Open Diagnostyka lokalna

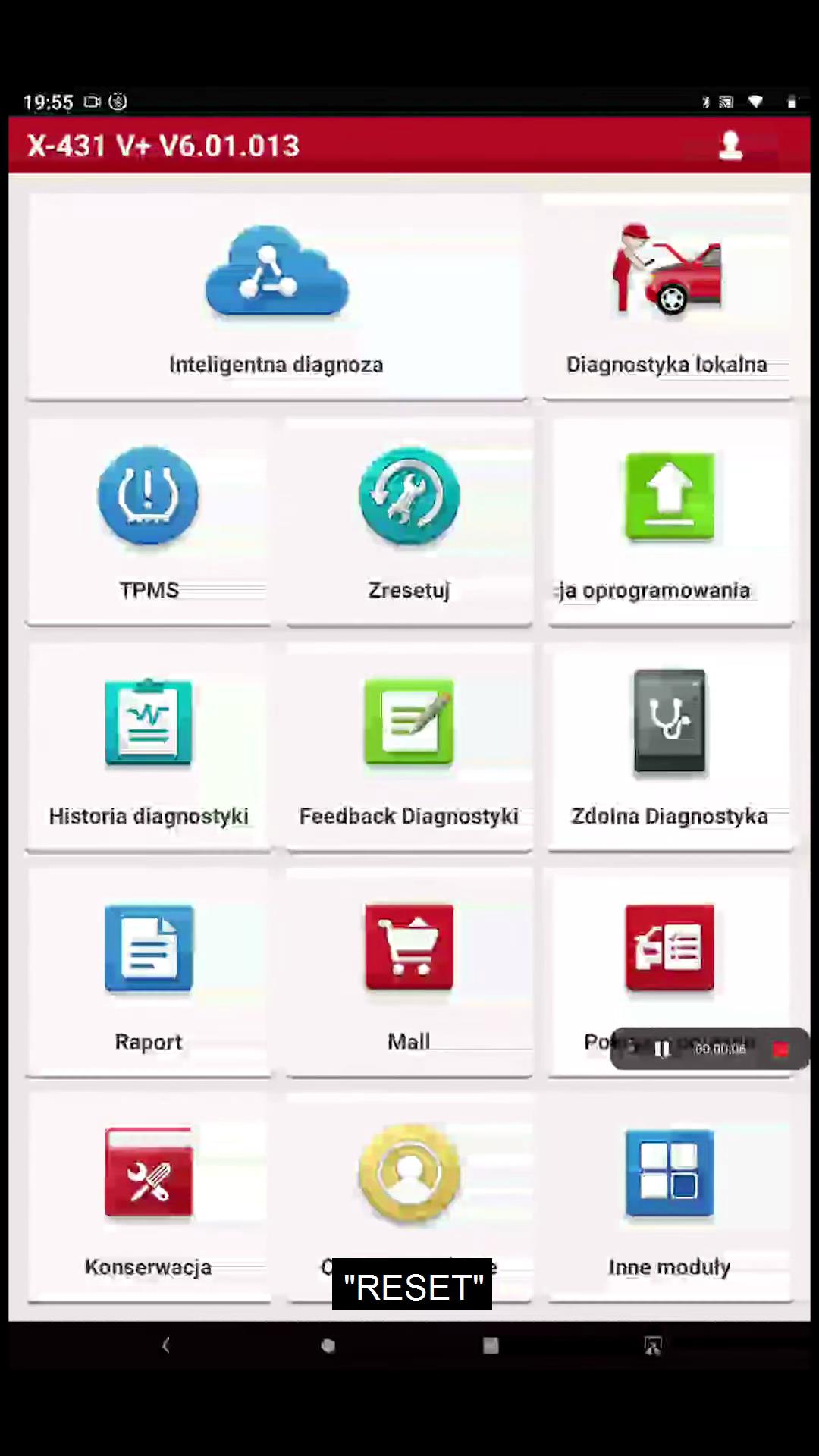tap(667, 297)
